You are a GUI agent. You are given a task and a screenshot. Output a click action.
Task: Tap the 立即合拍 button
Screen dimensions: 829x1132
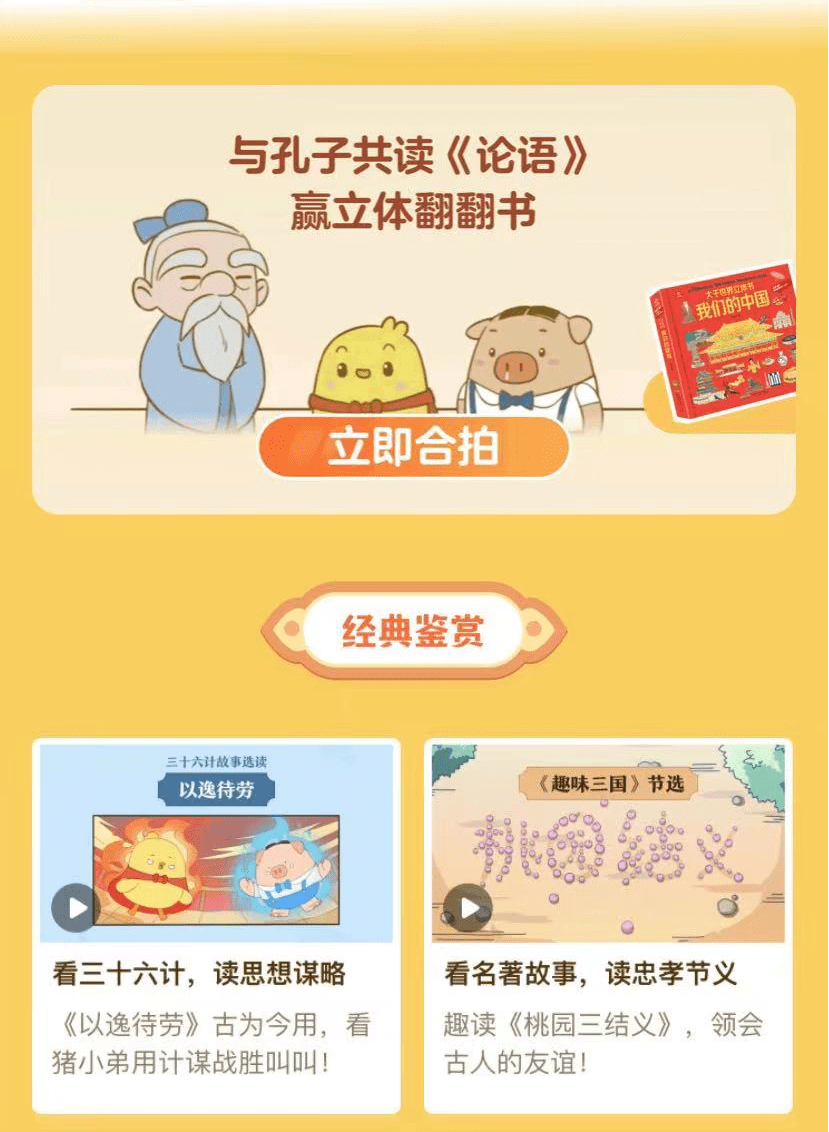(413, 448)
